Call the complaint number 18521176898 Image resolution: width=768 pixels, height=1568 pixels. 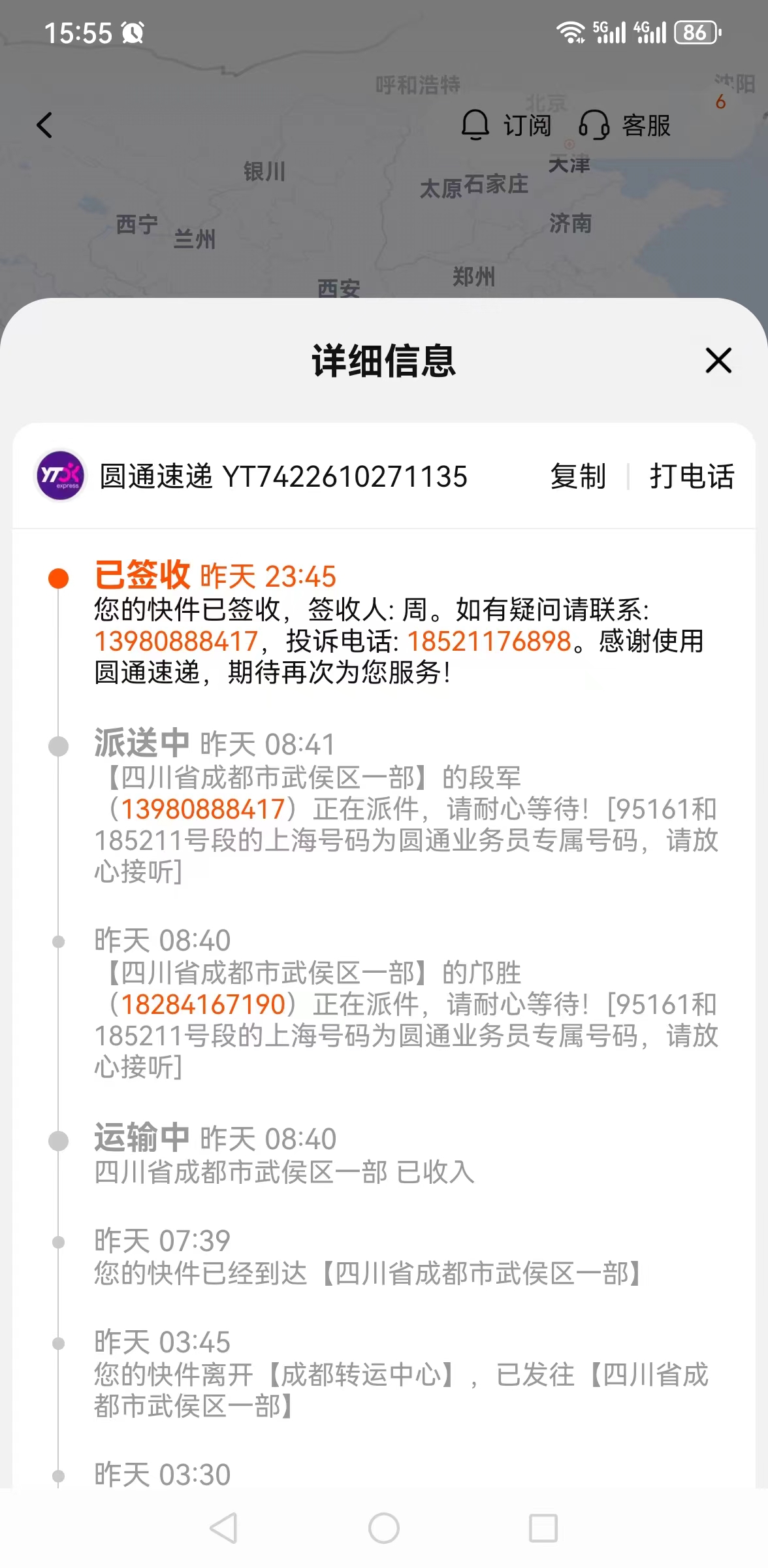point(490,642)
